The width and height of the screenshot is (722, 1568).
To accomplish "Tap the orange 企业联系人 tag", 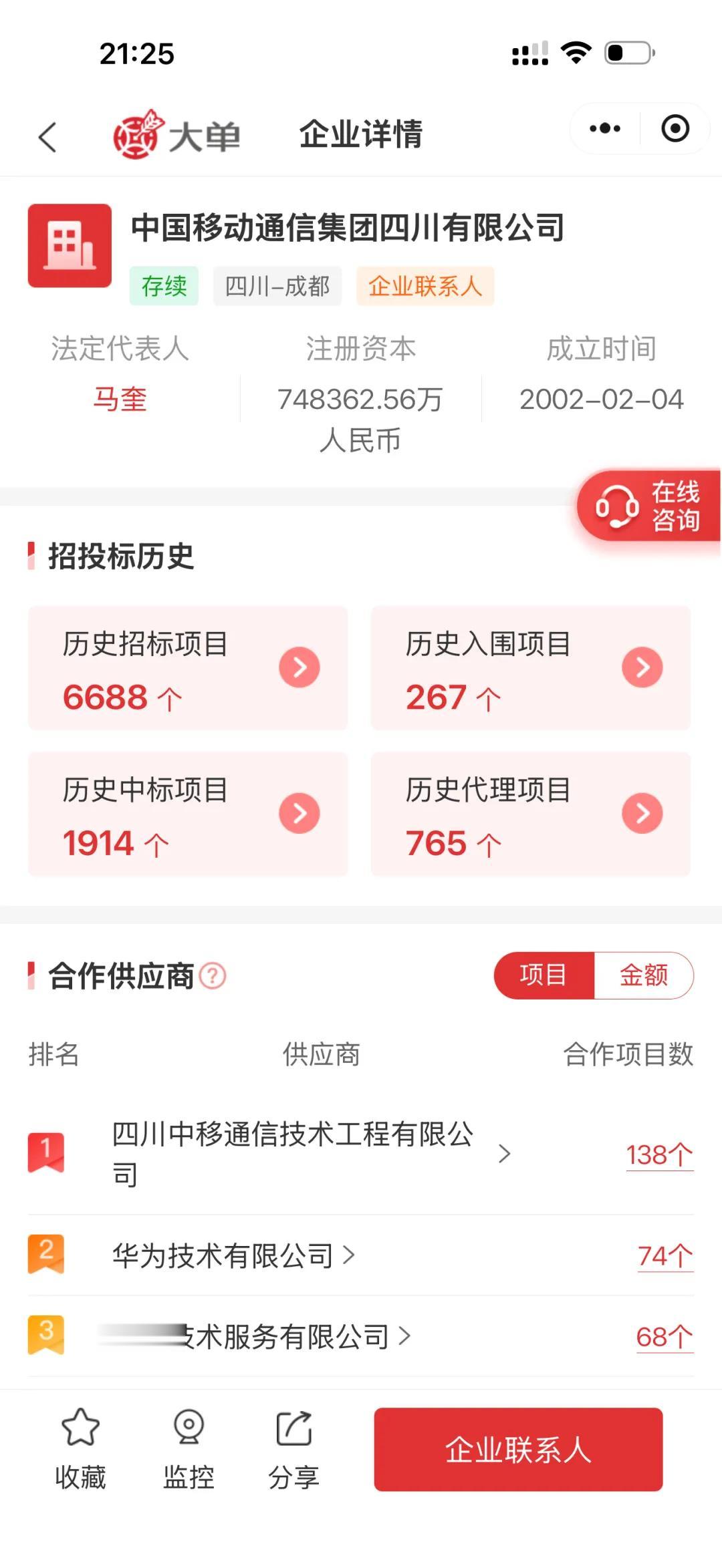I will coord(425,286).
